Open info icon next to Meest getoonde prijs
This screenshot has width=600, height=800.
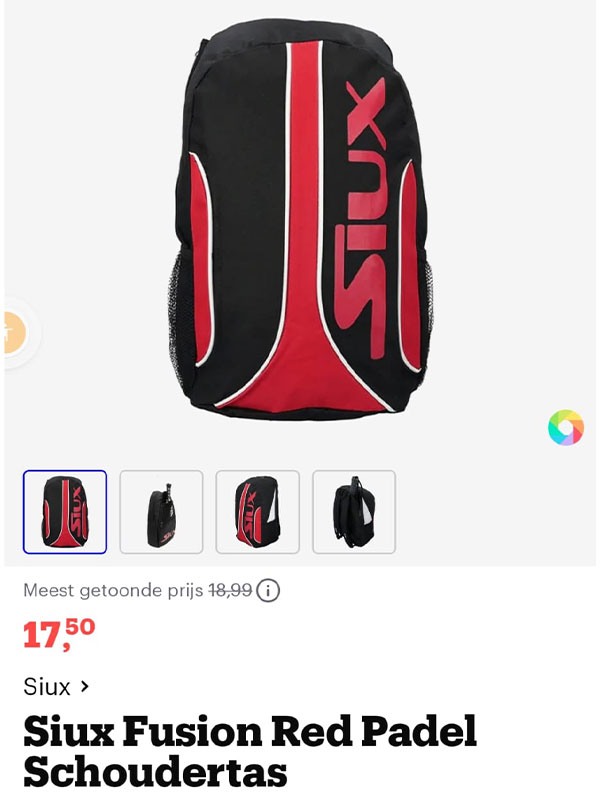(268, 591)
